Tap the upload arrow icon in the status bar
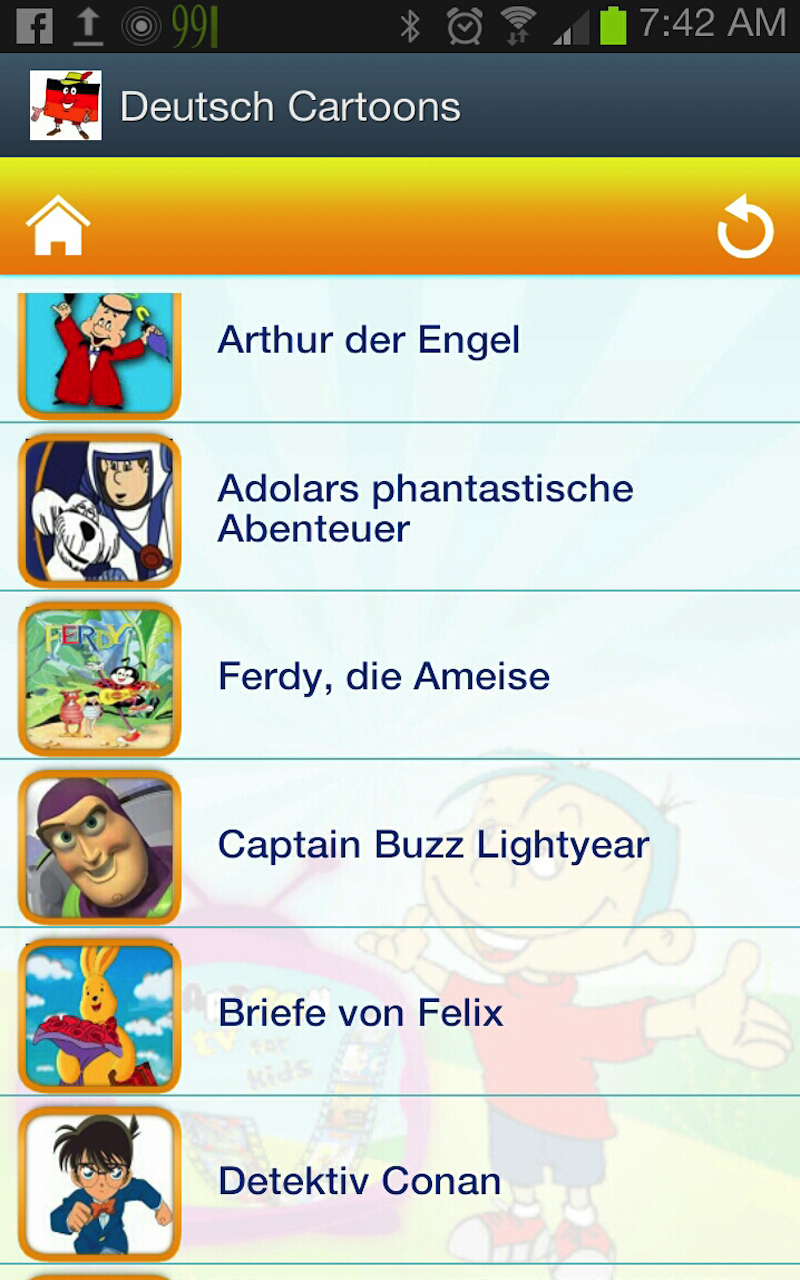The image size is (800, 1280). coord(88,22)
